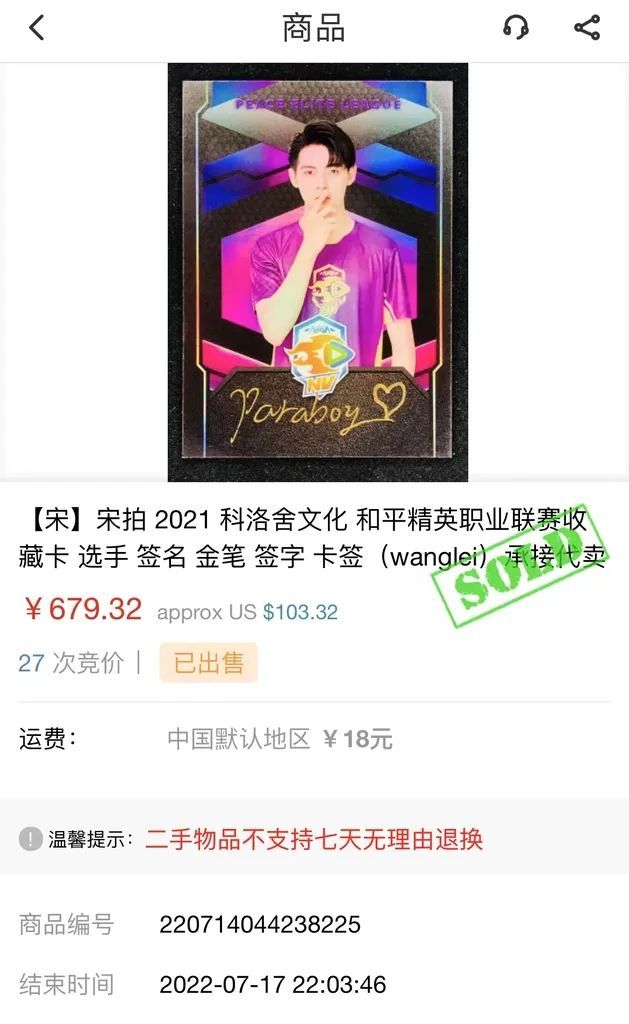The height and width of the screenshot is (1024, 629).
Task: Go back using the top-left arrow
Action: (x=37, y=28)
